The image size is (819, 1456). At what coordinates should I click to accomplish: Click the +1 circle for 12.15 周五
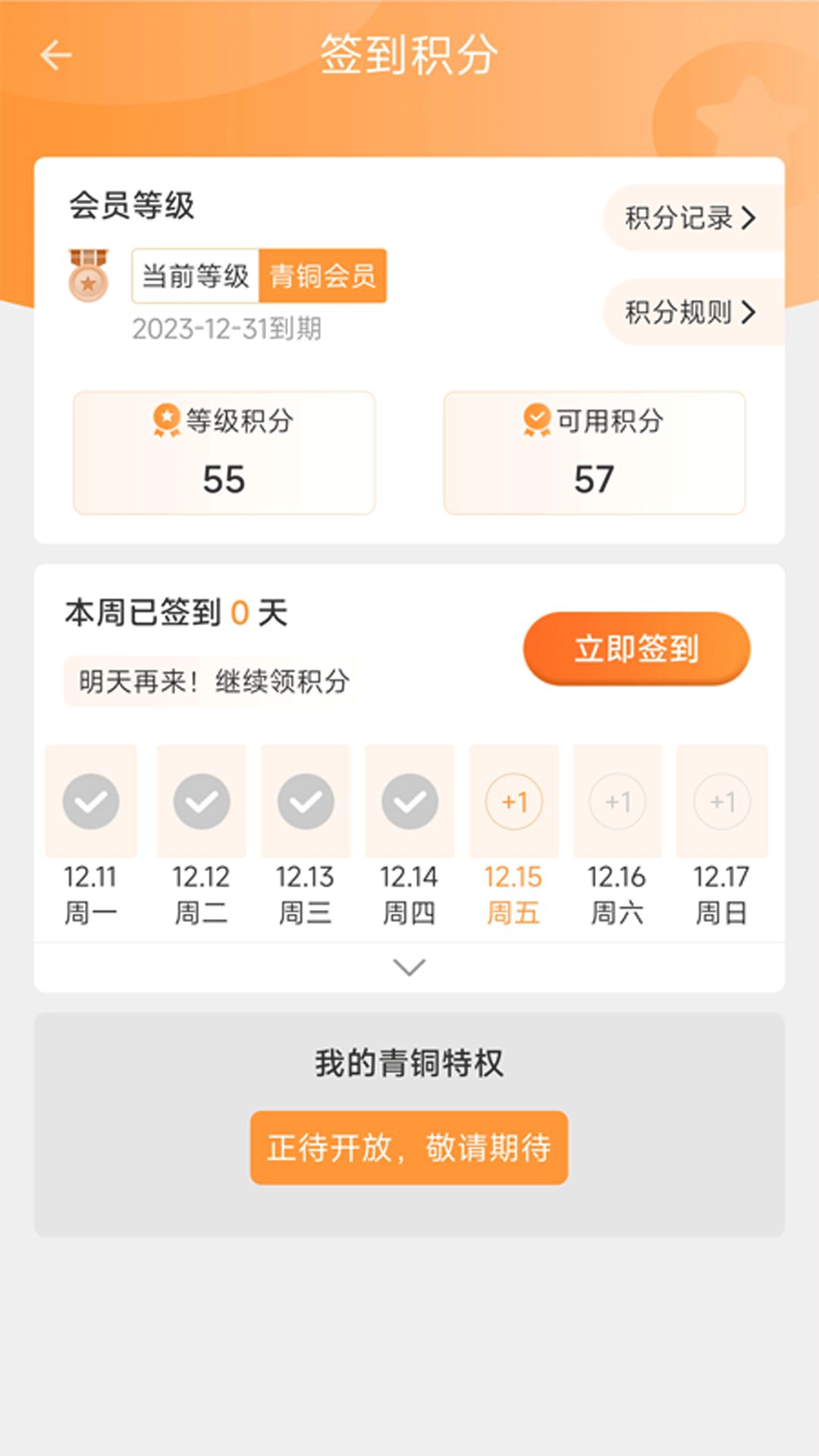coord(513,801)
